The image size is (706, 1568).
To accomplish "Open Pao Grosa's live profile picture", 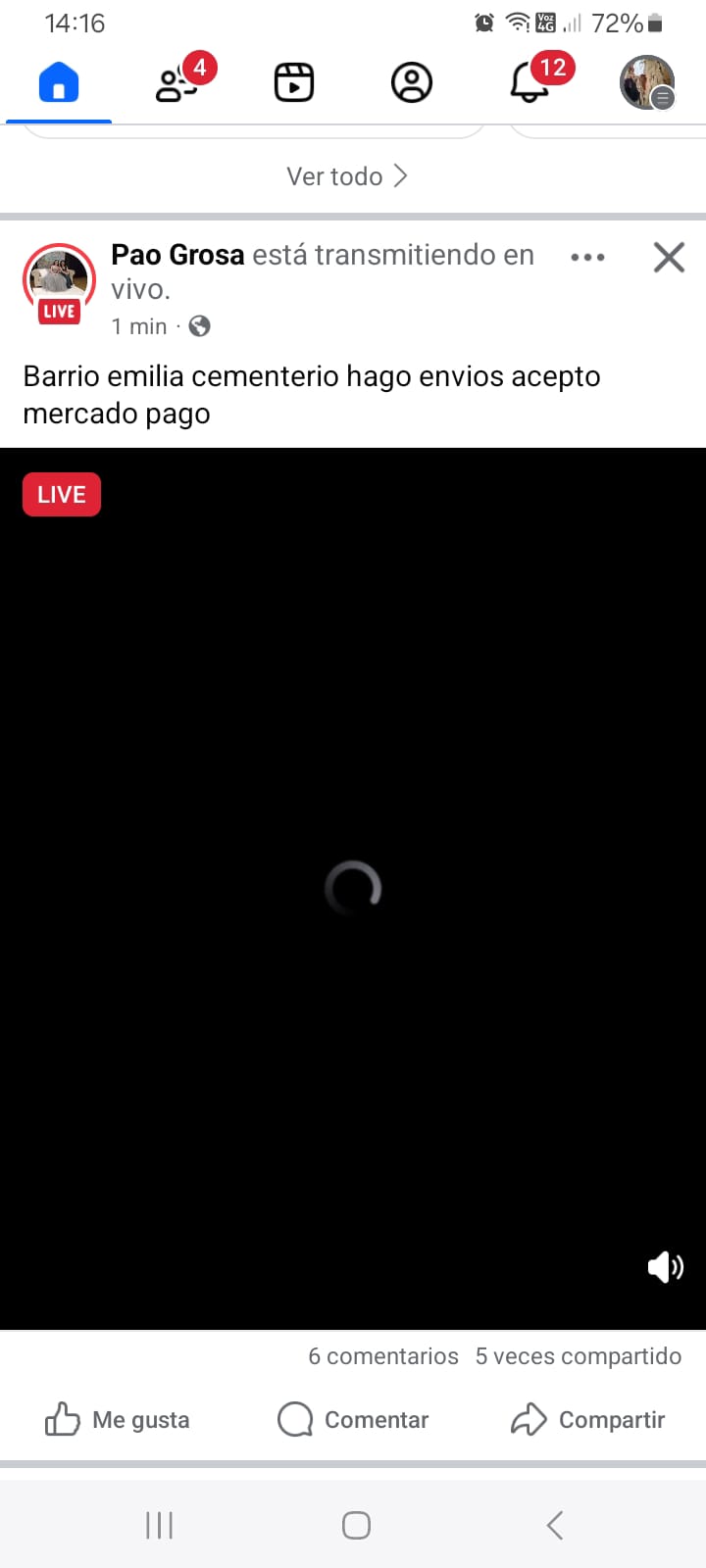I will click(59, 280).
